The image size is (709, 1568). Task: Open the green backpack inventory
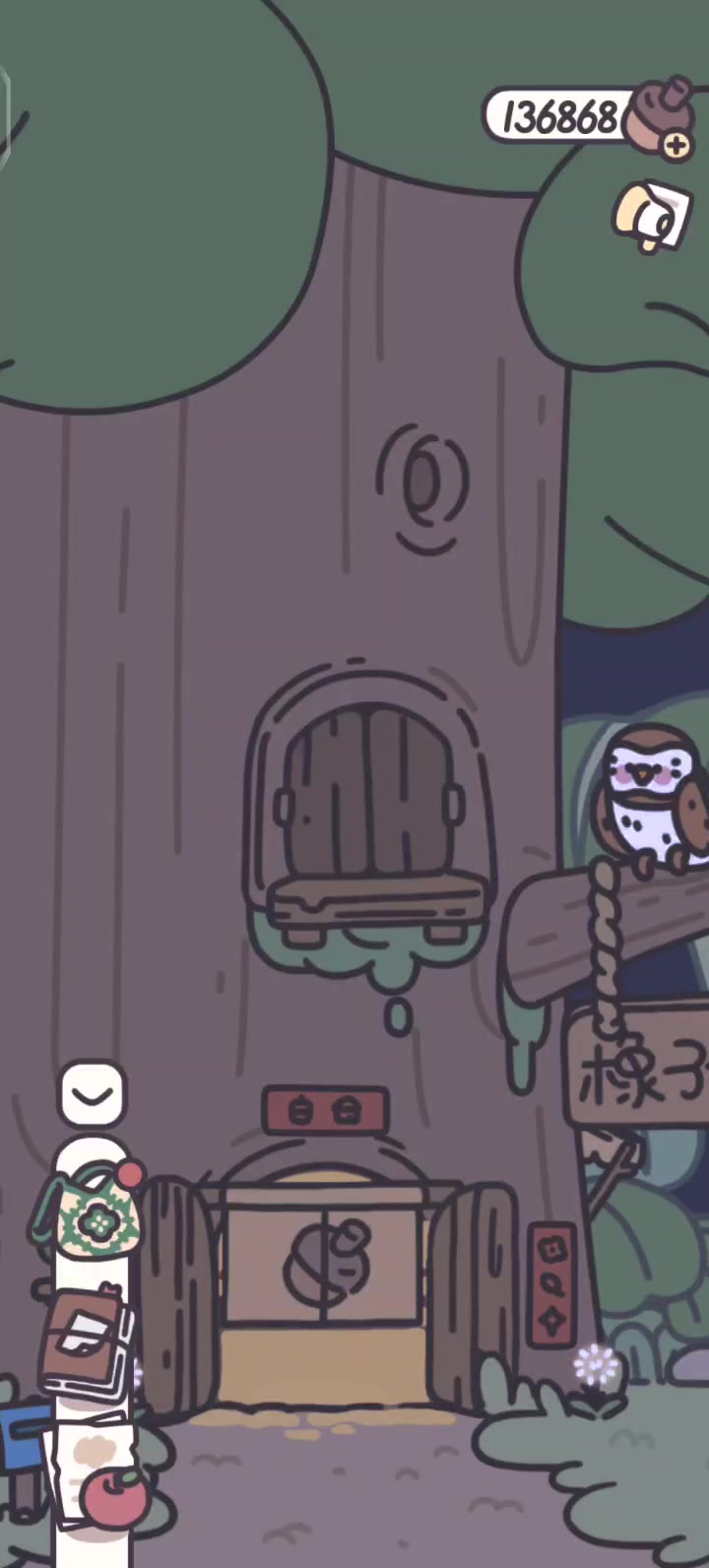point(89,1210)
